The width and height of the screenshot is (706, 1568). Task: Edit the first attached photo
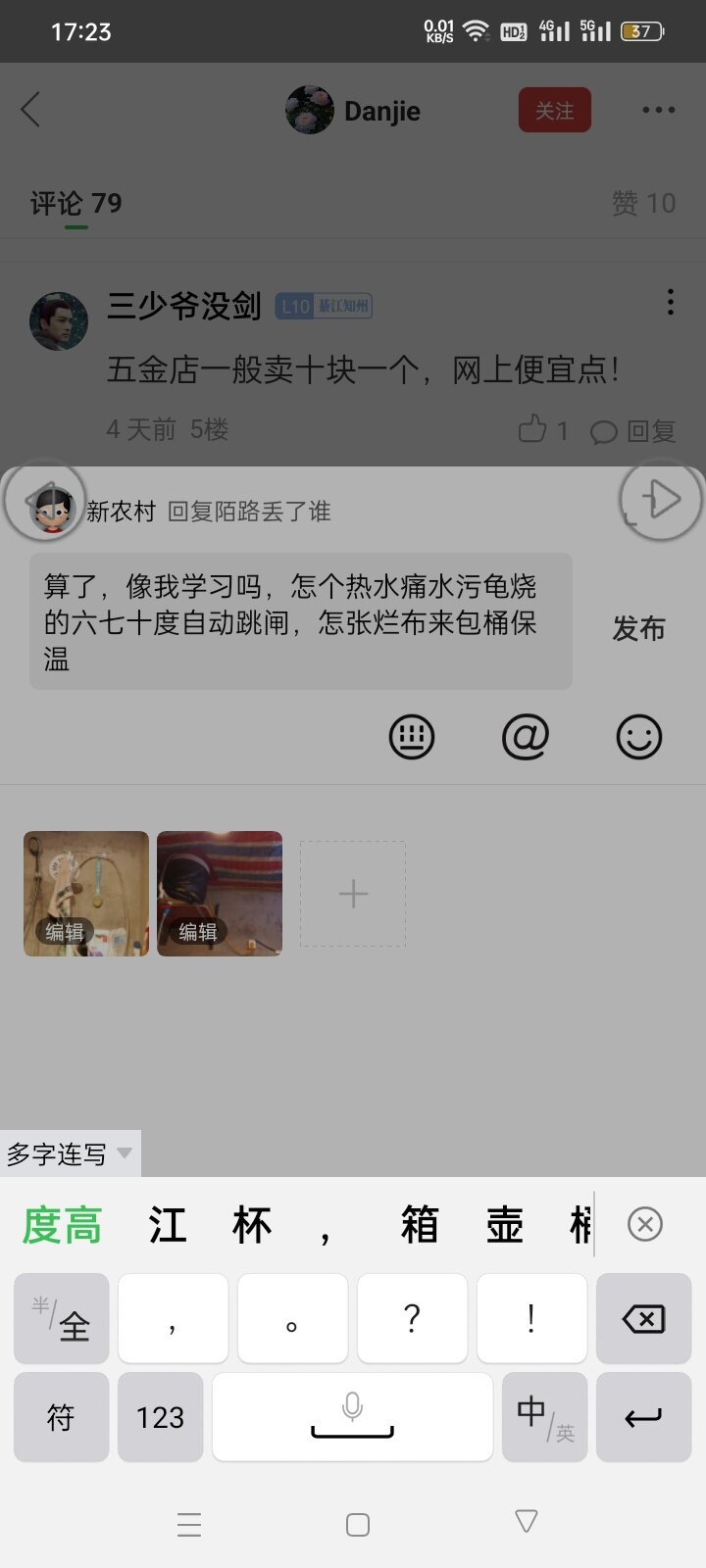pyautogui.click(x=86, y=894)
